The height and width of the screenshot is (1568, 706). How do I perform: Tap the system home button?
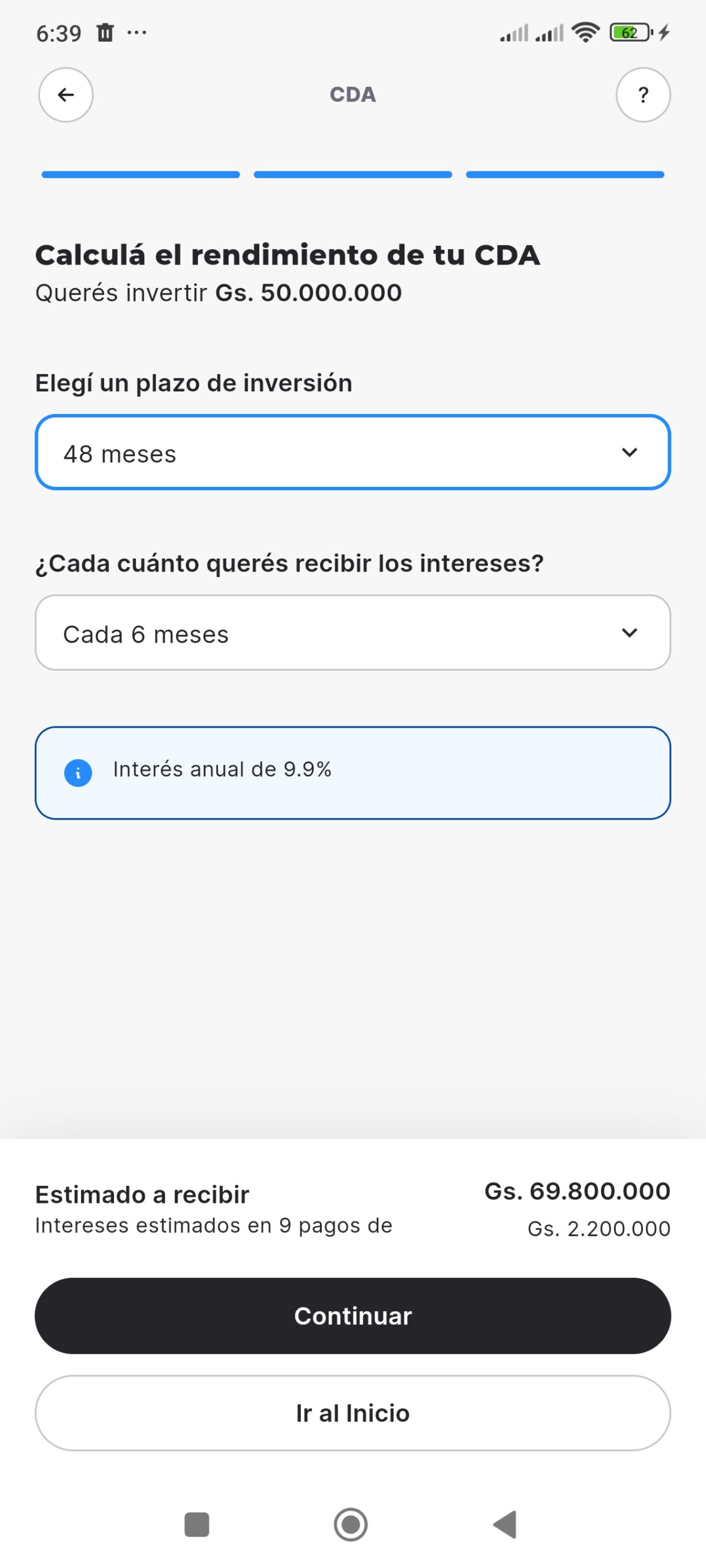(351, 1525)
